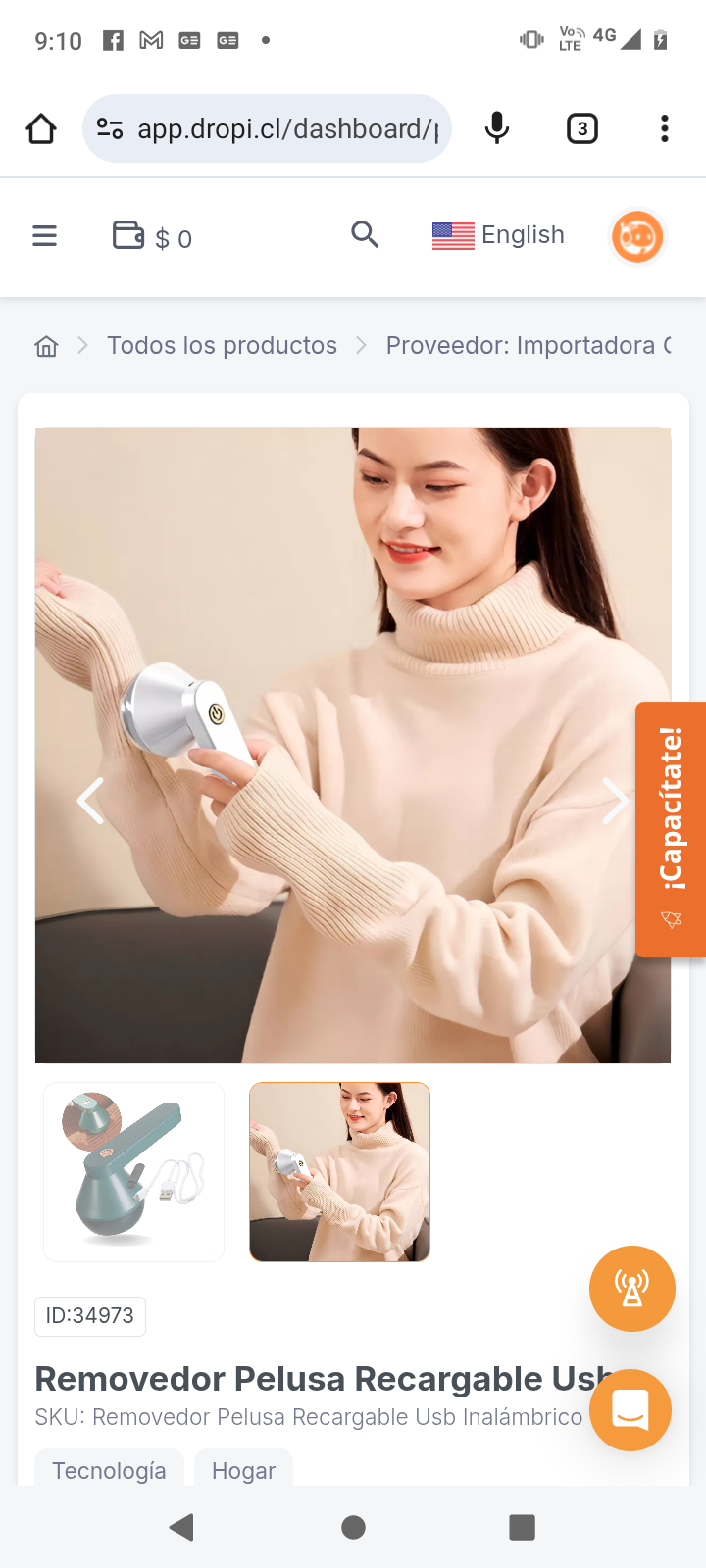Go to the home breadcrumb icon
Viewport: 706px width, 1568px height.
(46, 346)
